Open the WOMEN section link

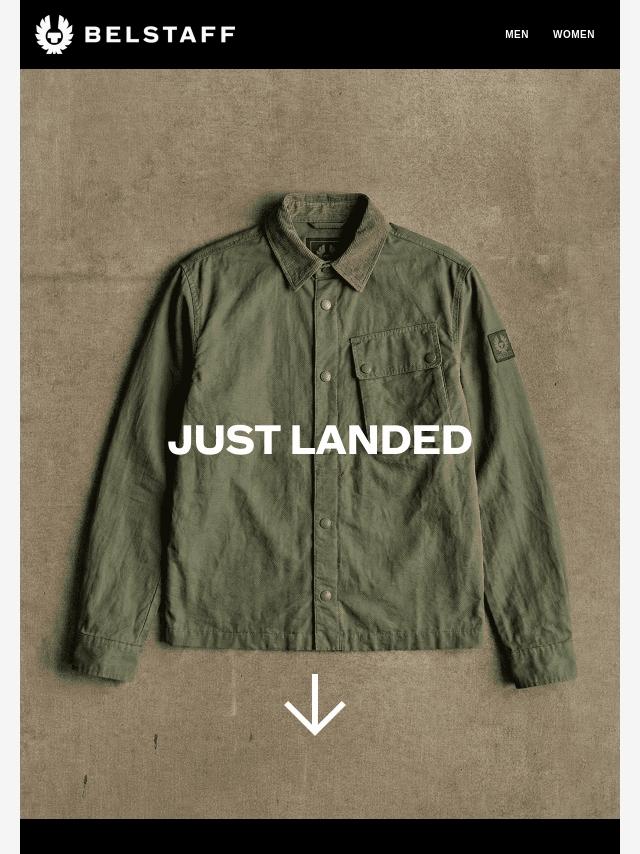pos(573,35)
